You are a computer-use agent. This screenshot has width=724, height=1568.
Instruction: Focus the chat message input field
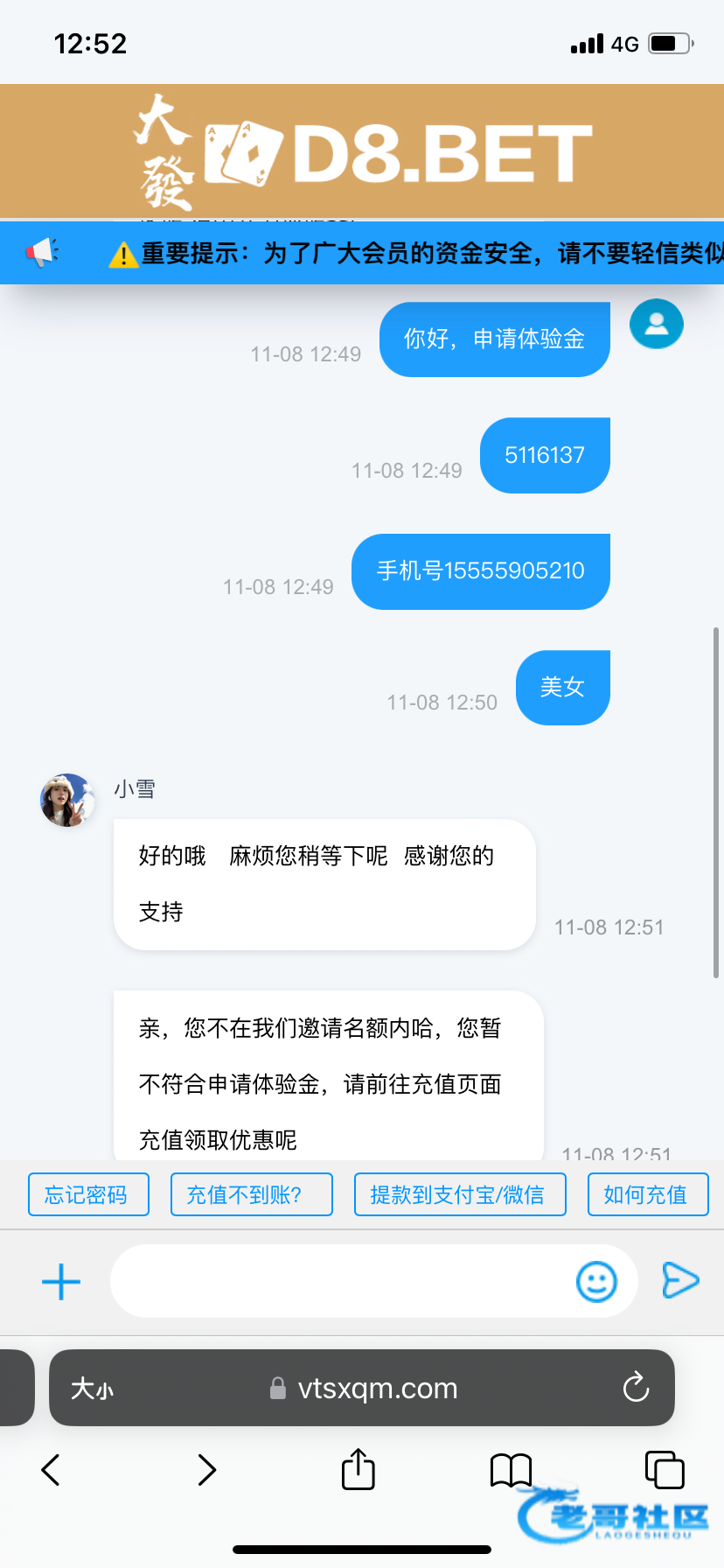coord(341,1282)
